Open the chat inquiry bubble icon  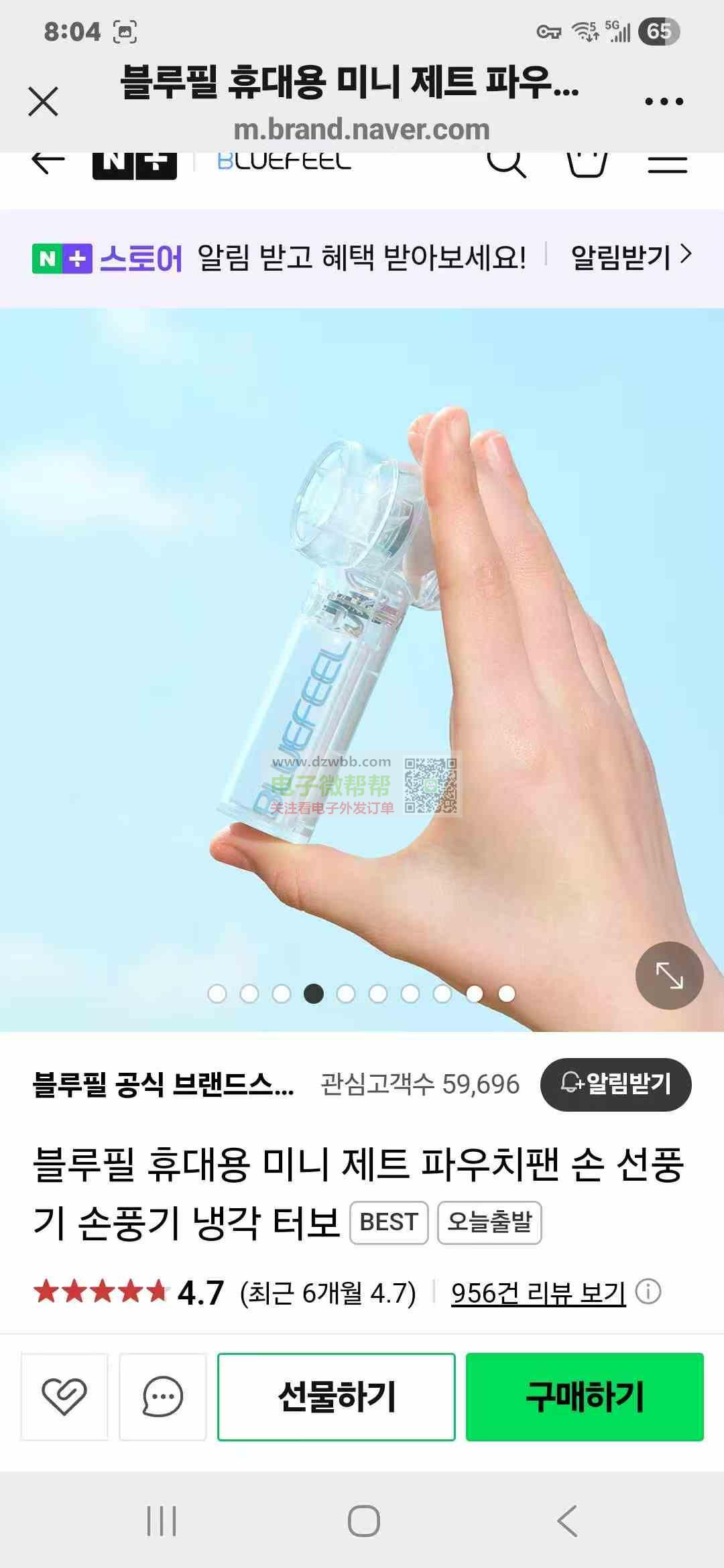click(163, 1396)
